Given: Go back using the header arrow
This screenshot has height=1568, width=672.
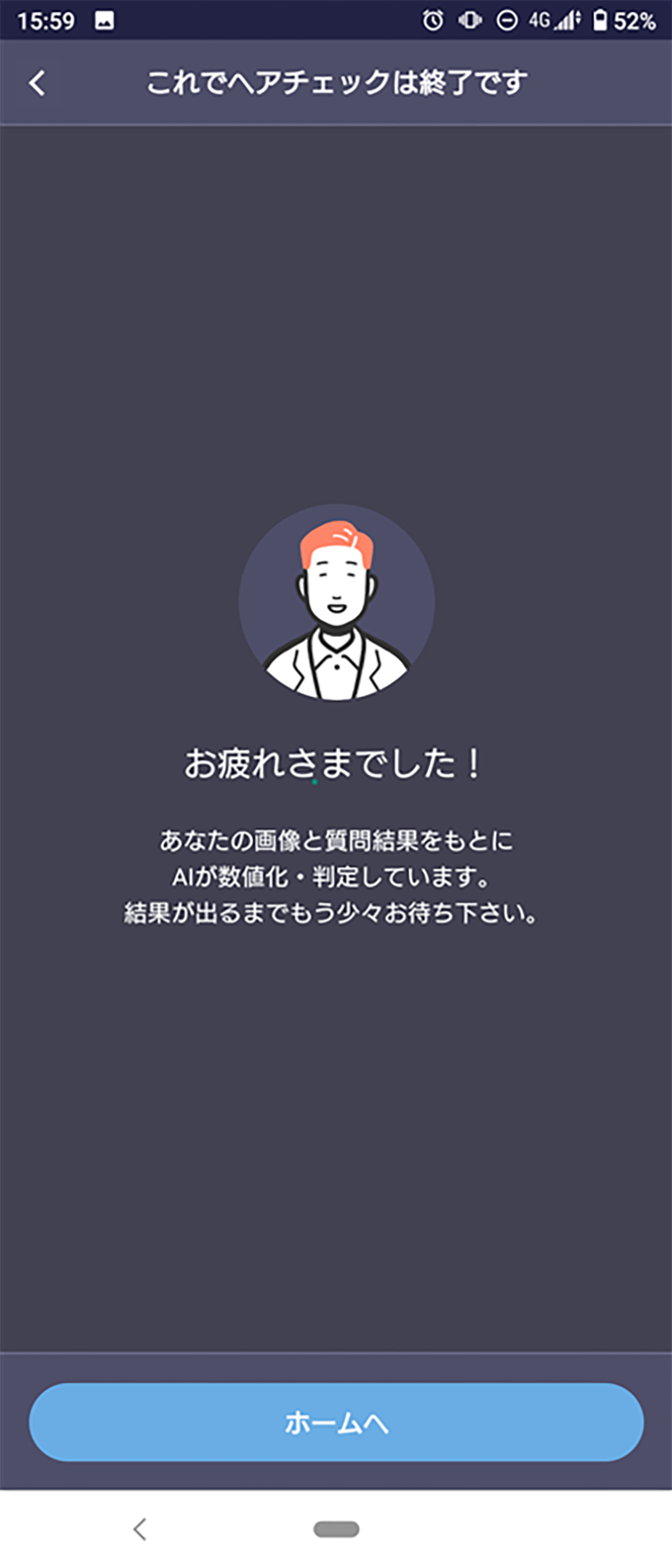Looking at the screenshot, I should pos(37,83).
